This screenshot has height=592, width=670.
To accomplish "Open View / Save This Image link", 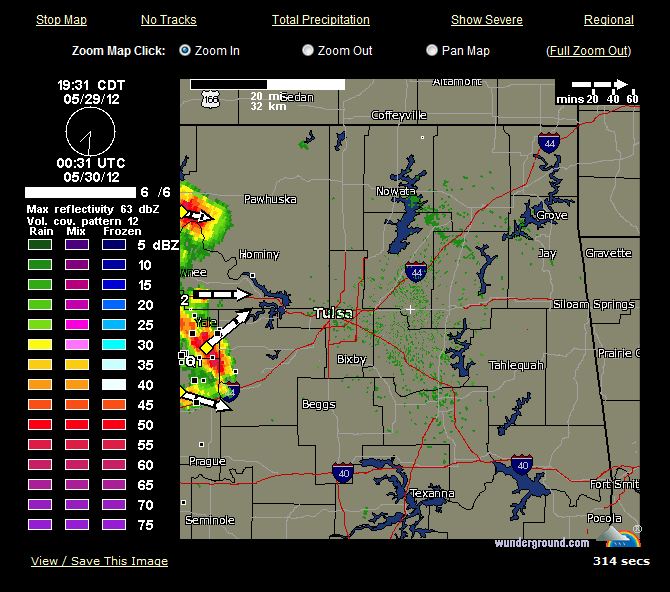I will click(x=99, y=561).
